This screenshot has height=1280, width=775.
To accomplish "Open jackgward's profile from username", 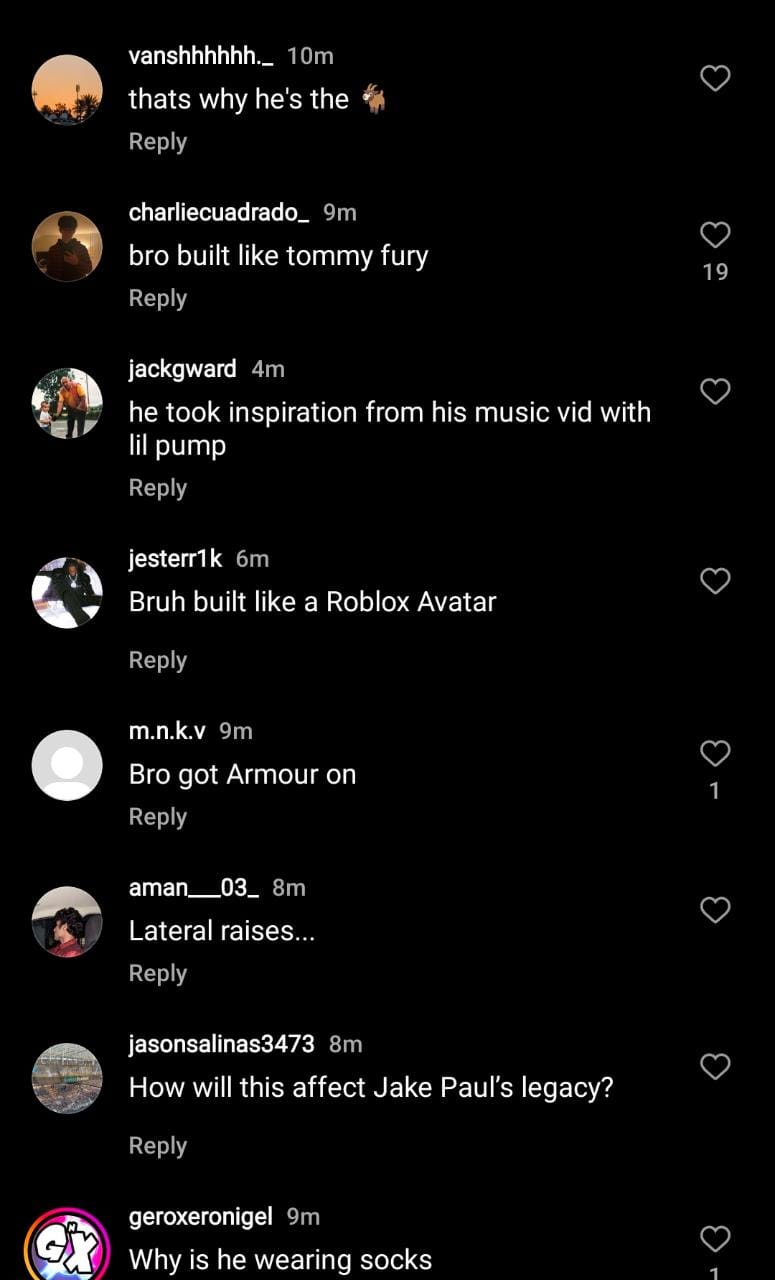I will (183, 369).
